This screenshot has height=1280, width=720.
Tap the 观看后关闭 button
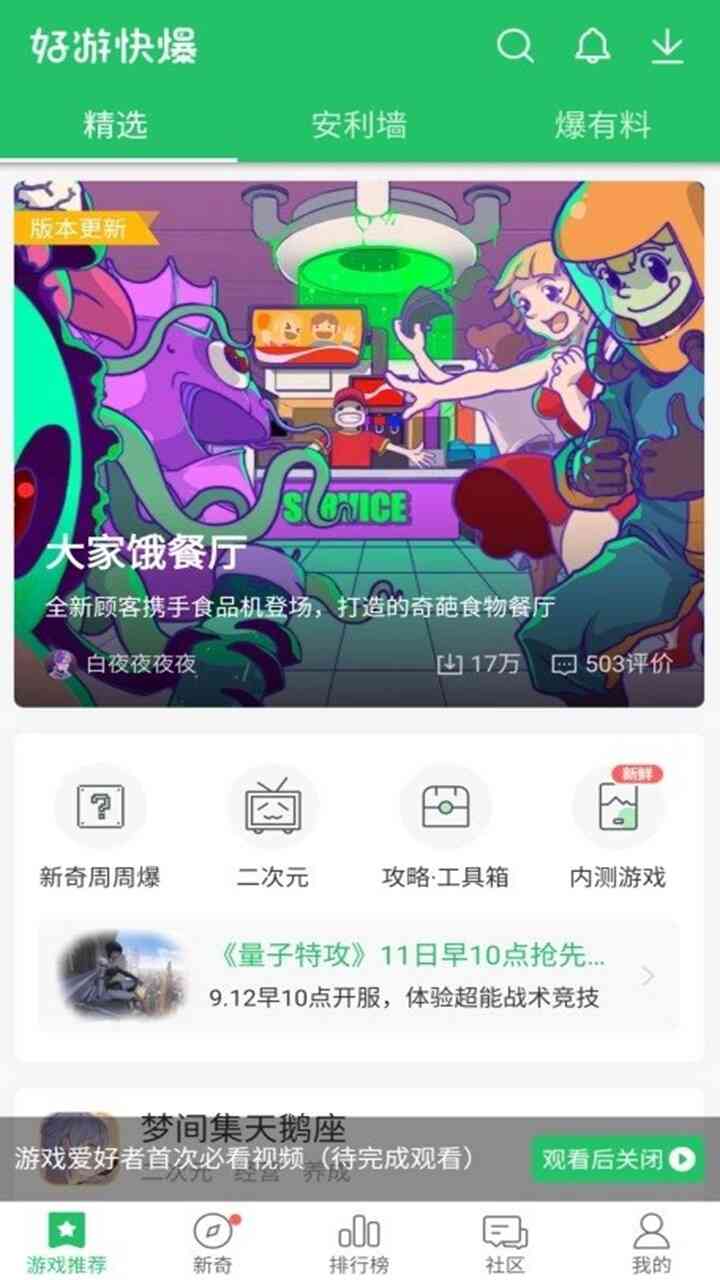617,1159
